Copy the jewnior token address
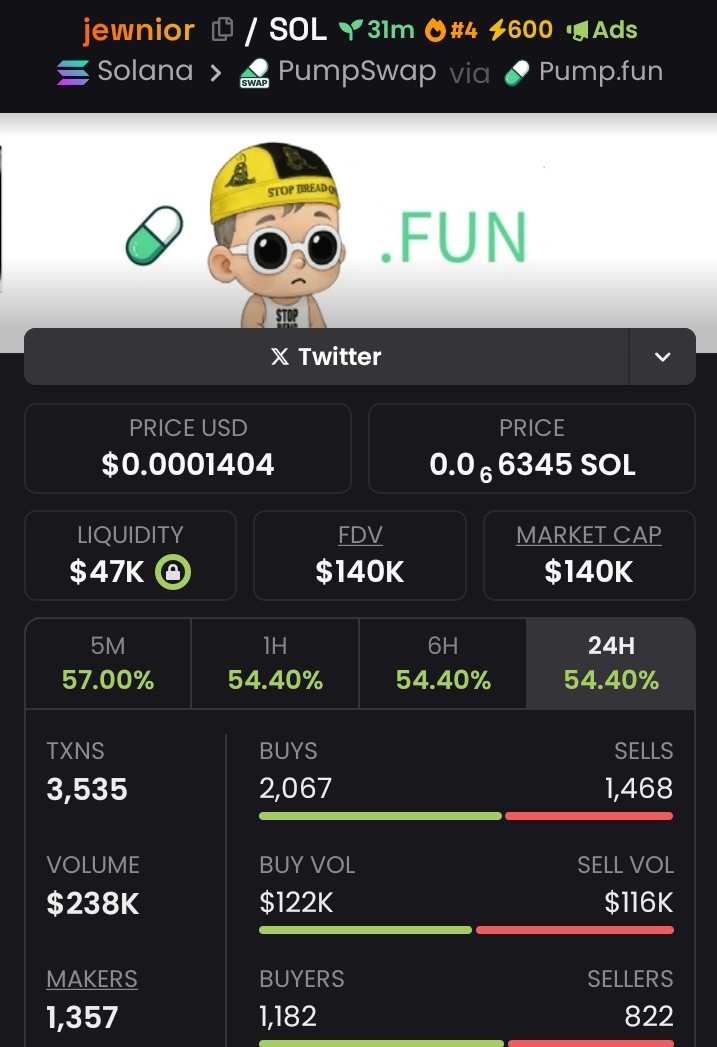This screenshot has height=1047, width=717. coord(223,30)
